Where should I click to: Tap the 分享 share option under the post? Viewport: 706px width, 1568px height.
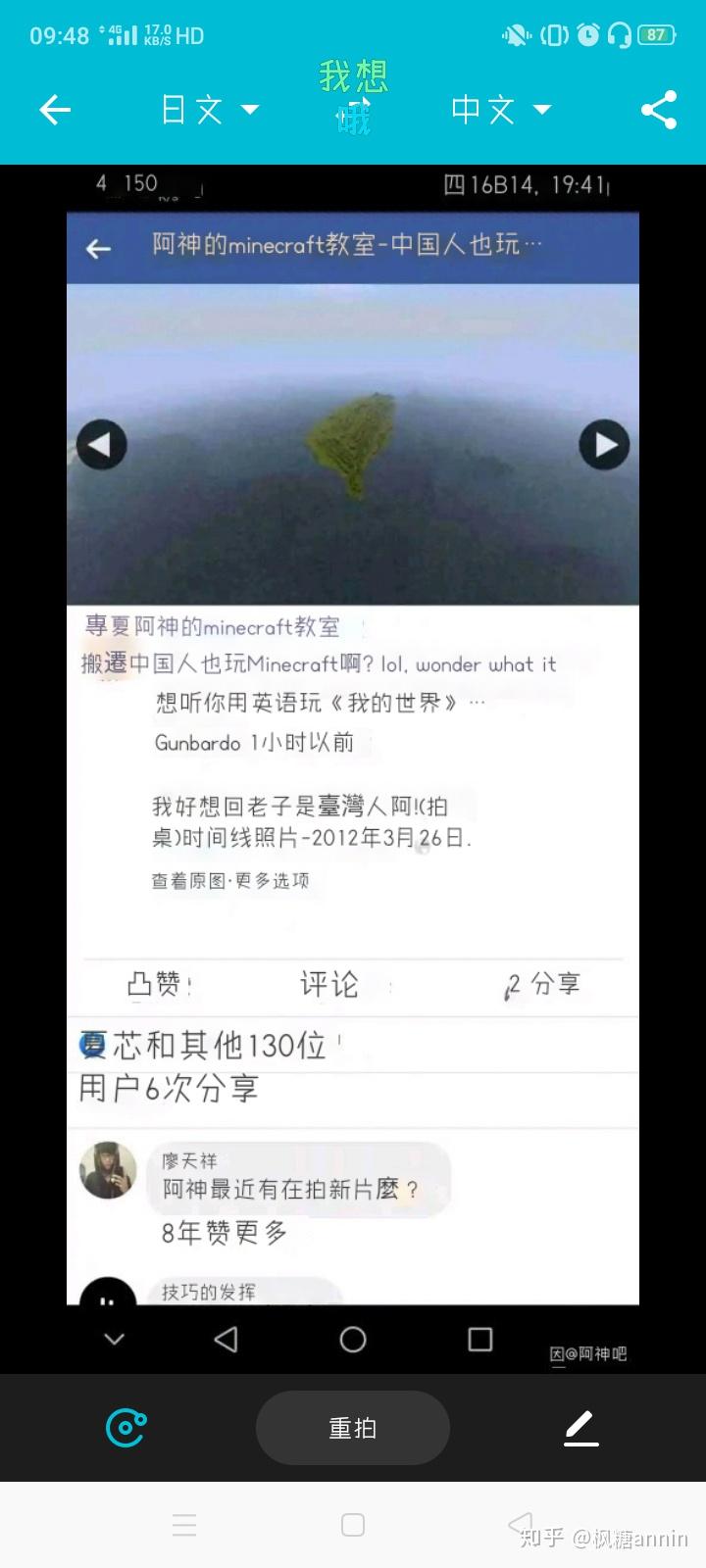tap(544, 986)
